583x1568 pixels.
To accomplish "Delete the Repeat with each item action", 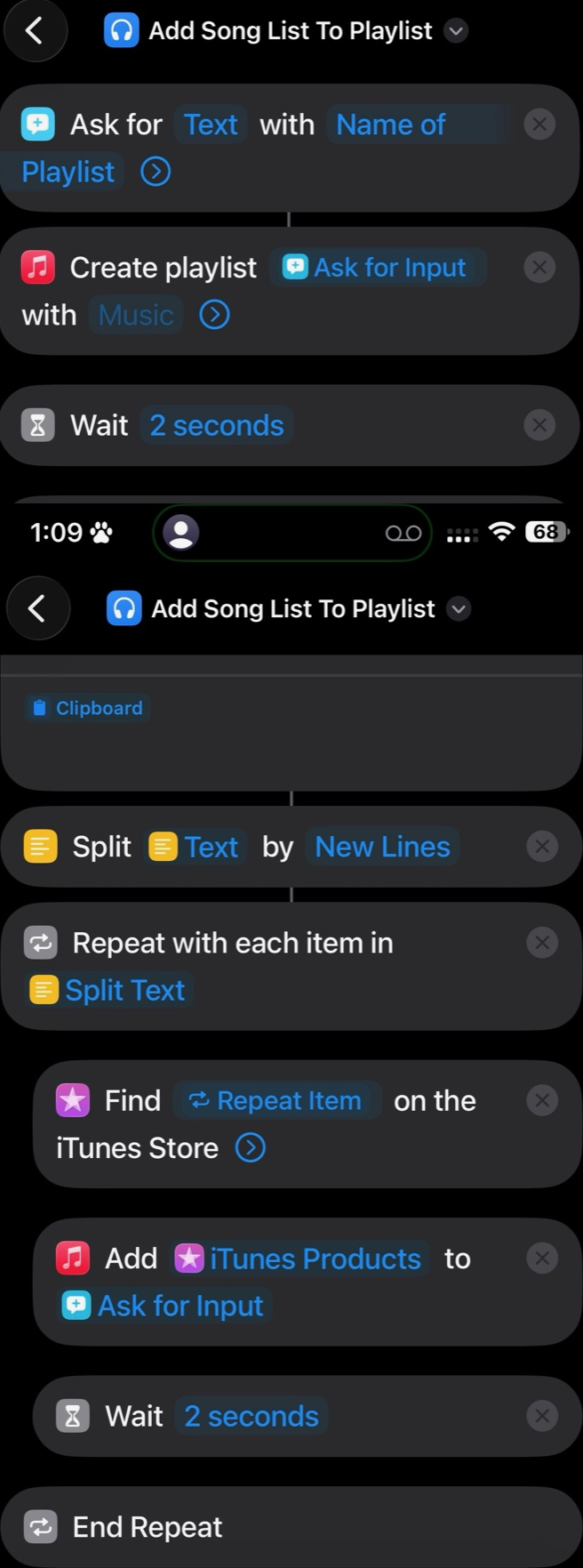I will click(541, 943).
